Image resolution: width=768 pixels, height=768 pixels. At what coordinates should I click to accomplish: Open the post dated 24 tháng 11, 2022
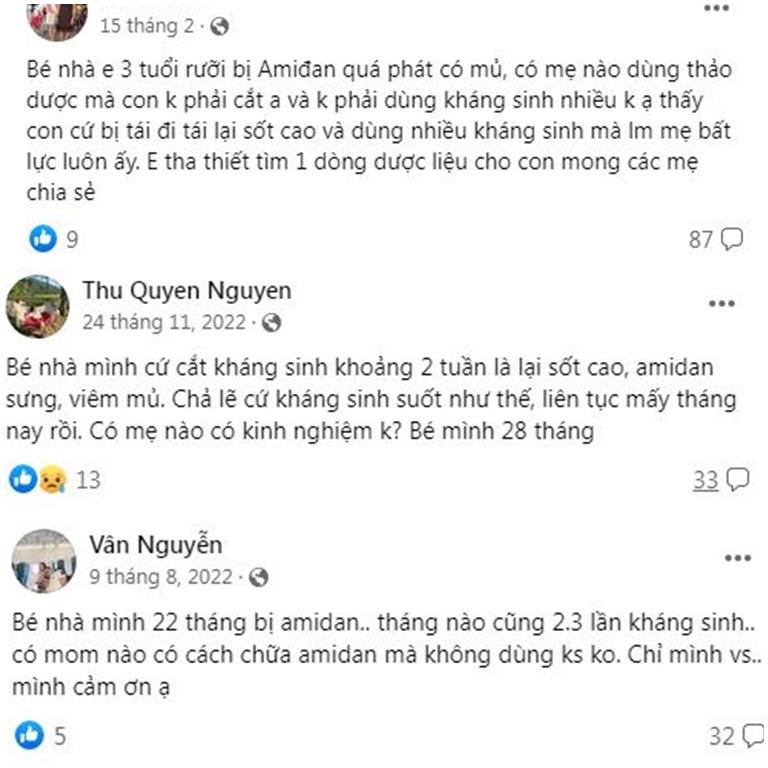[x=166, y=323]
